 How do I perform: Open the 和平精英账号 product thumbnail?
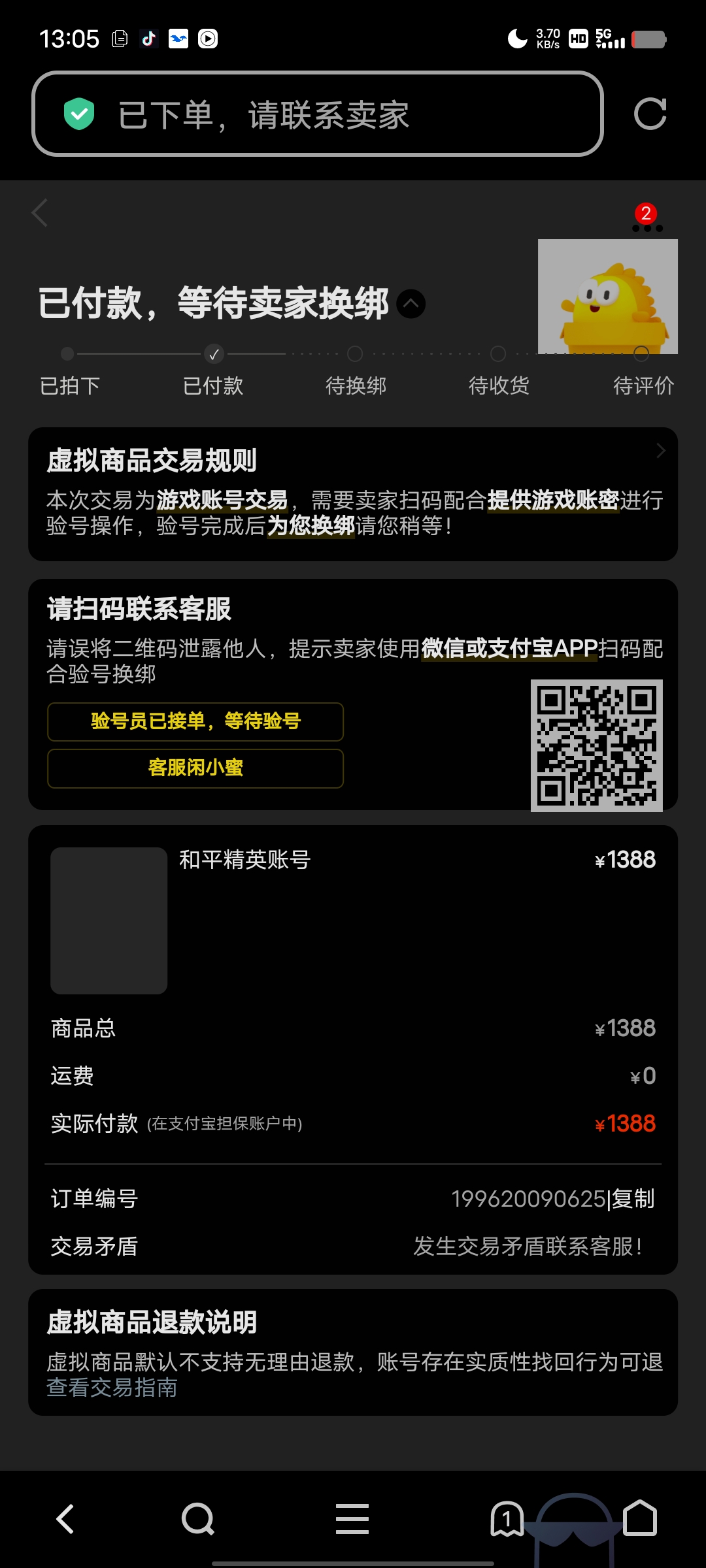[109, 921]
